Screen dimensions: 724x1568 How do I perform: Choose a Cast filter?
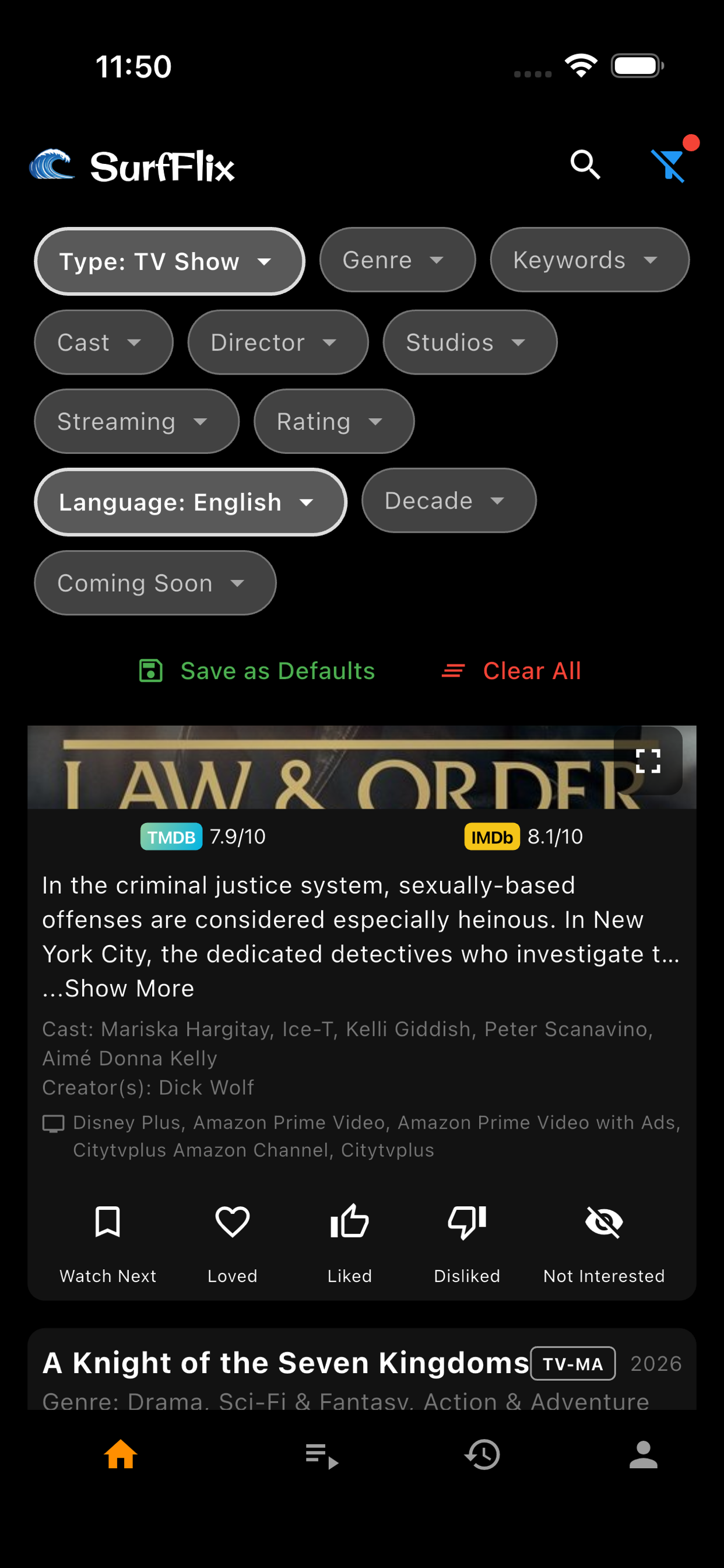[103, 342]
